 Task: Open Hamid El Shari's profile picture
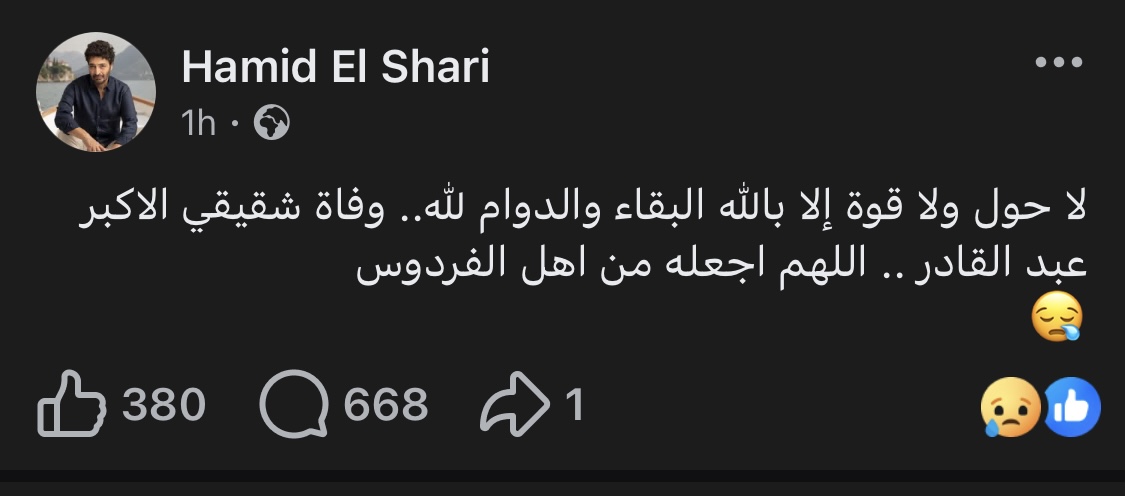coord(96,93)
